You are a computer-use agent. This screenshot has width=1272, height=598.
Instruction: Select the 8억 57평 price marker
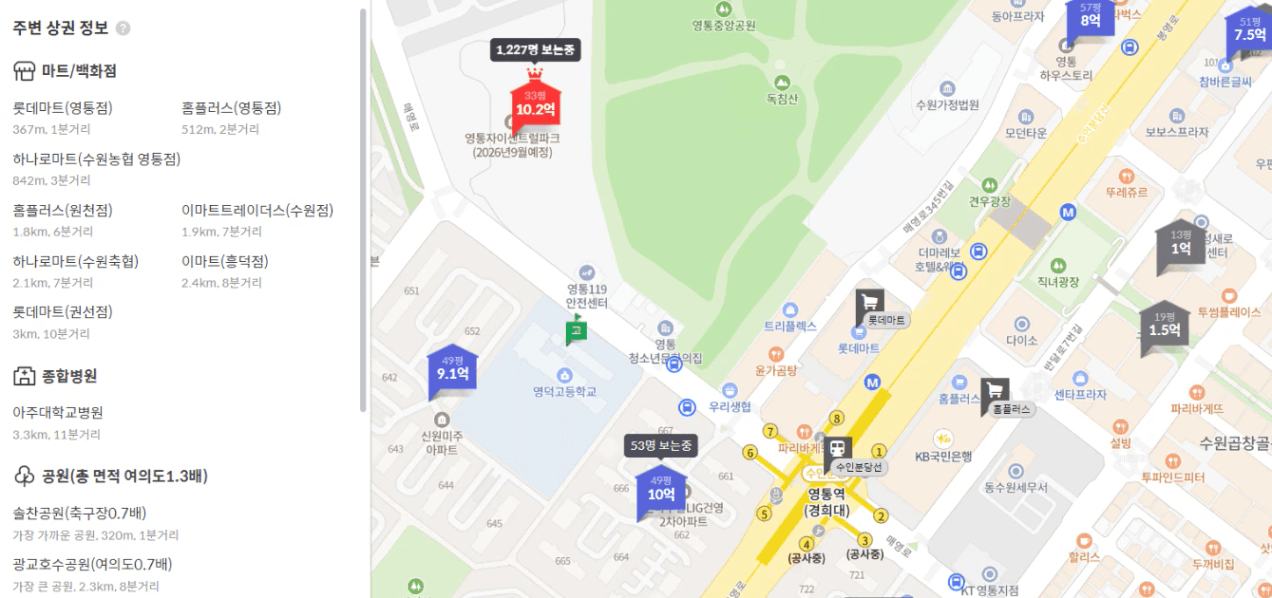click(x=1090, y=20)
